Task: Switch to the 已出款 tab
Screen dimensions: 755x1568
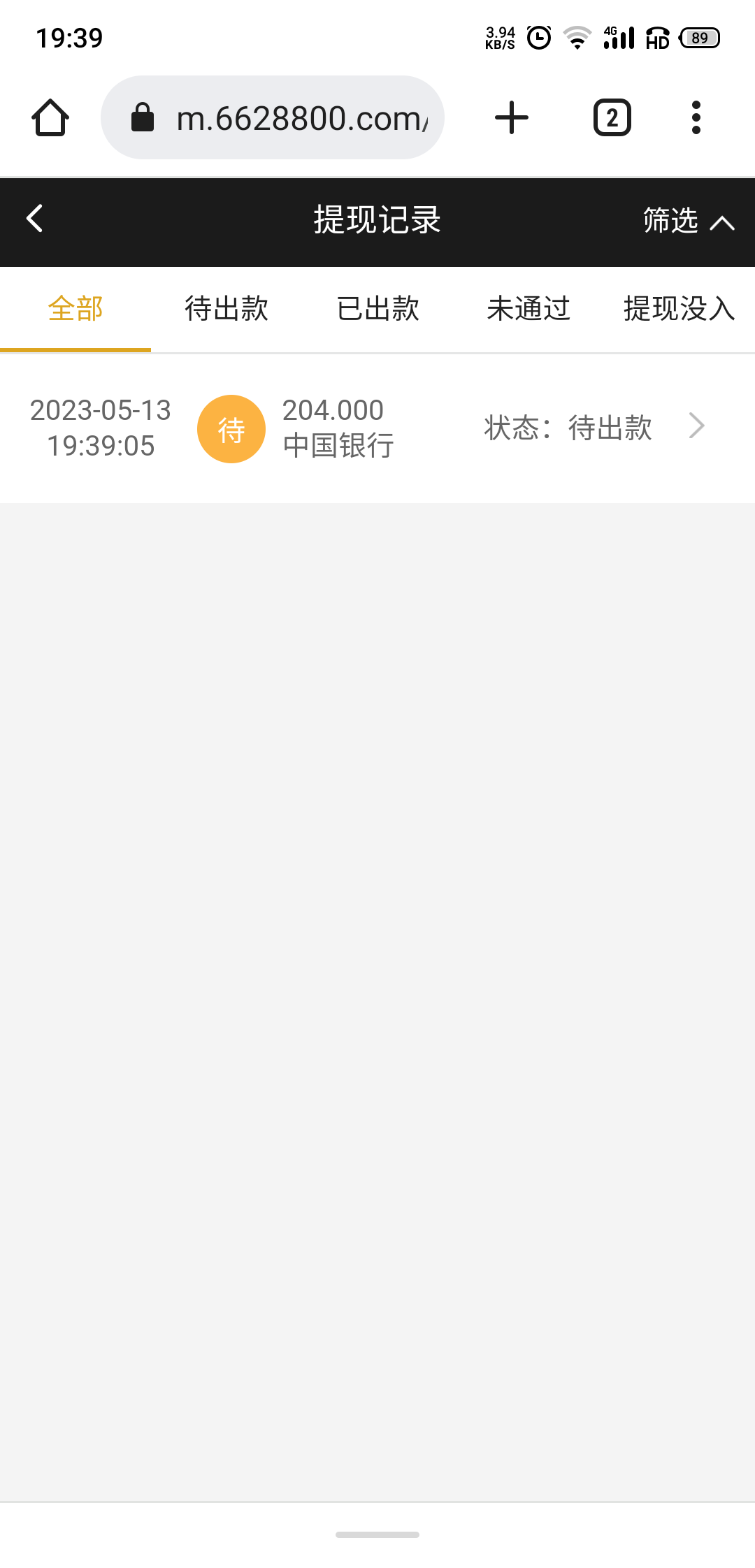Action: pos(377,309)
